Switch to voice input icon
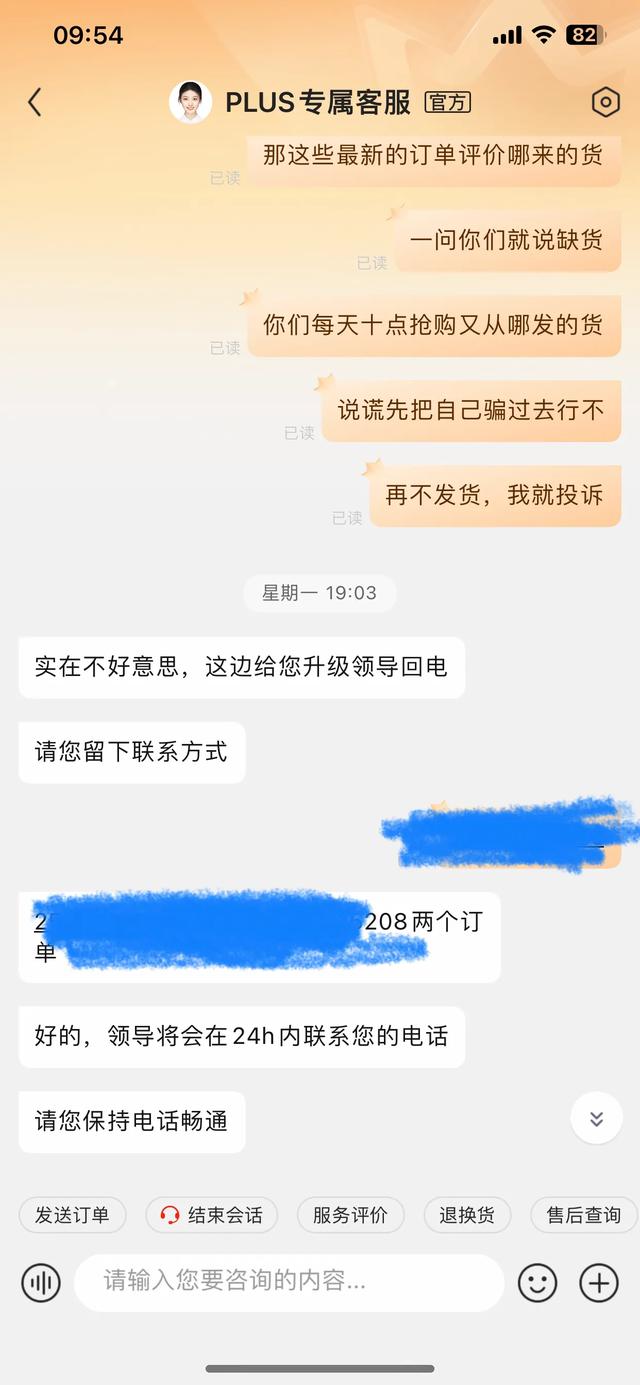Screen dimensions: 640x1385 [x=41, y=1283]
